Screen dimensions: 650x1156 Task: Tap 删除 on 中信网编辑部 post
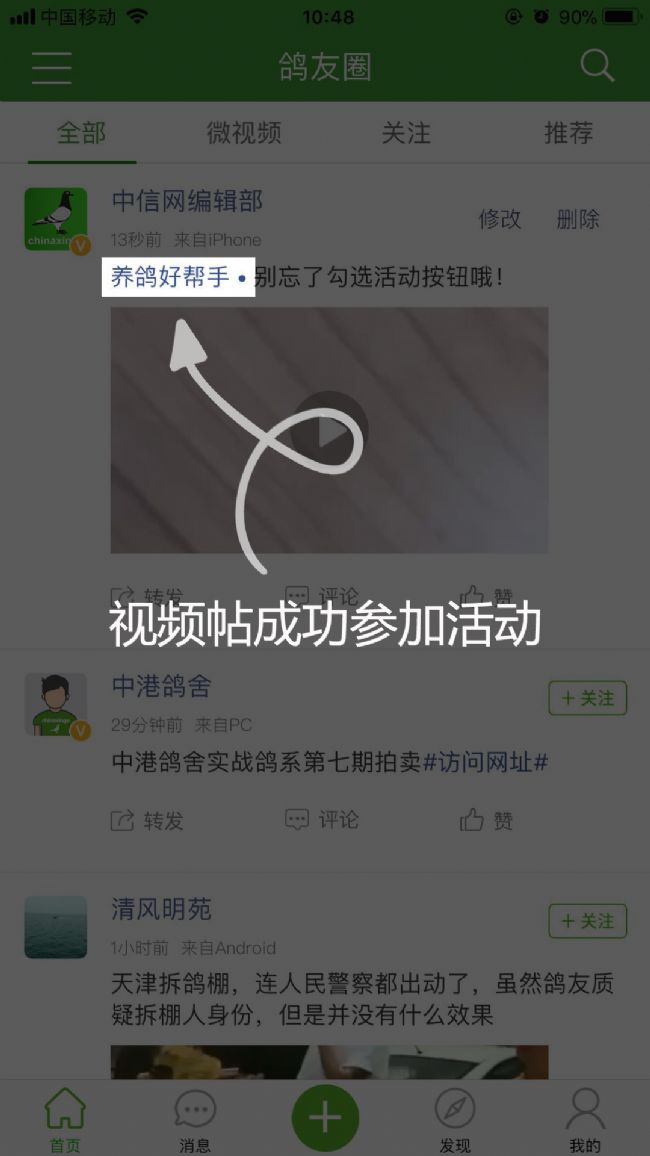click(578, 219)
